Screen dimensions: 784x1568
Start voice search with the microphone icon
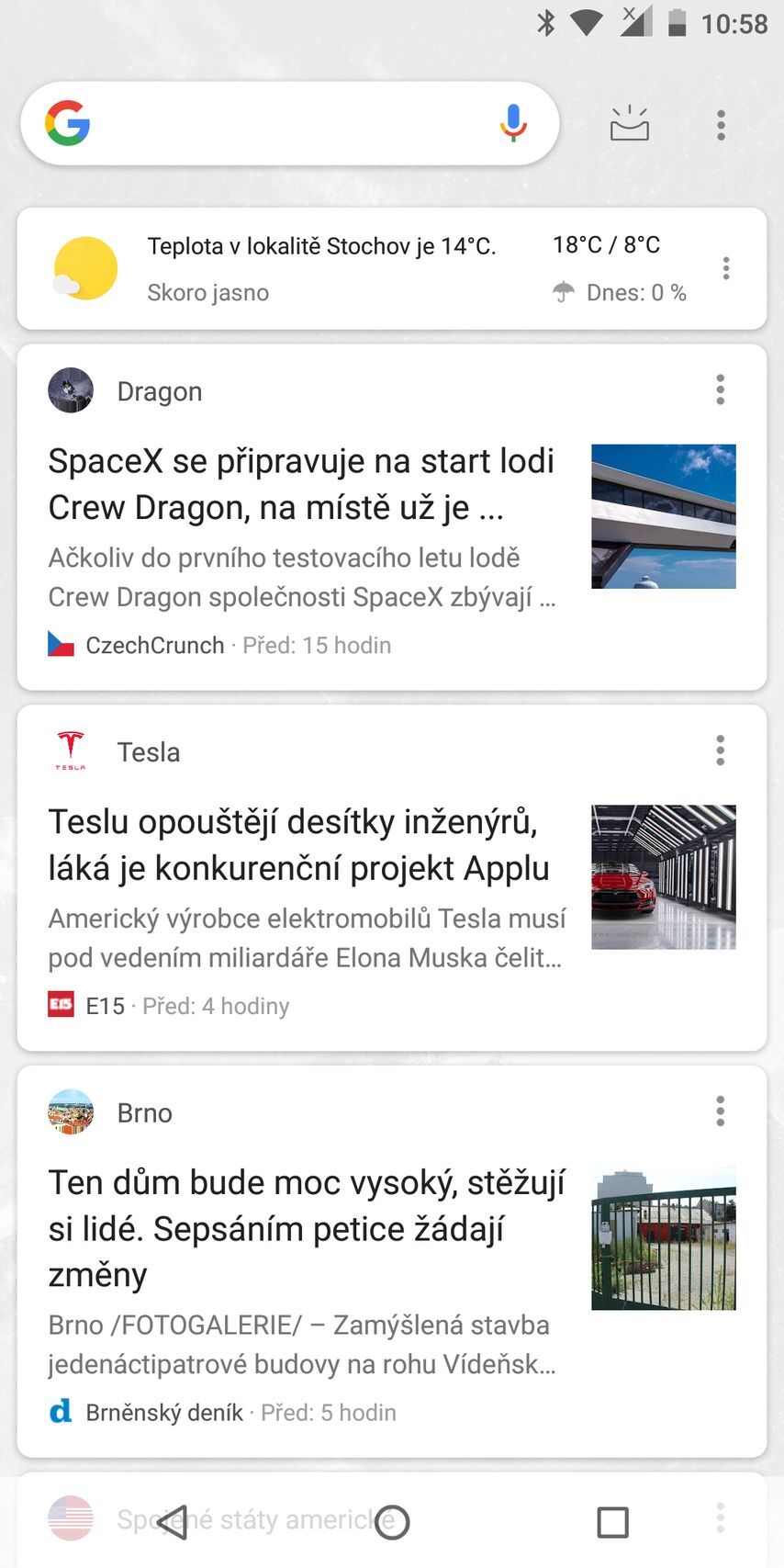(513, 123)
